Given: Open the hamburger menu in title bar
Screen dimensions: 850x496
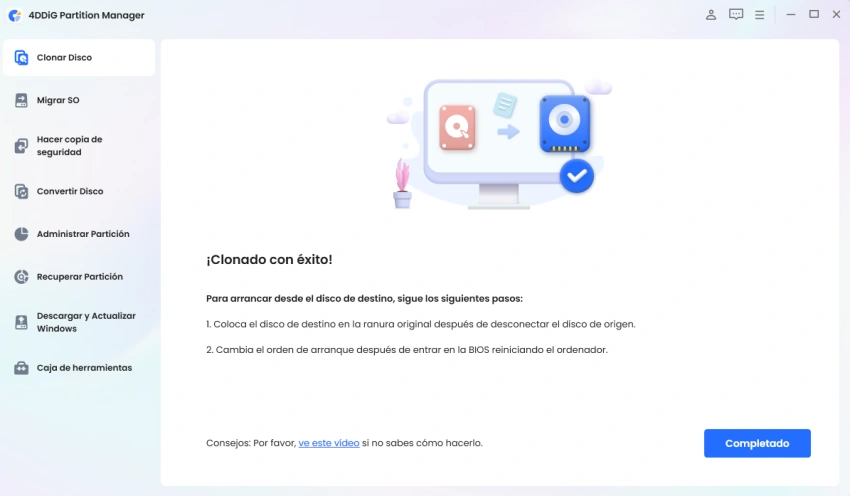Looking at the screenshot, I should click(x=760, y=15).
